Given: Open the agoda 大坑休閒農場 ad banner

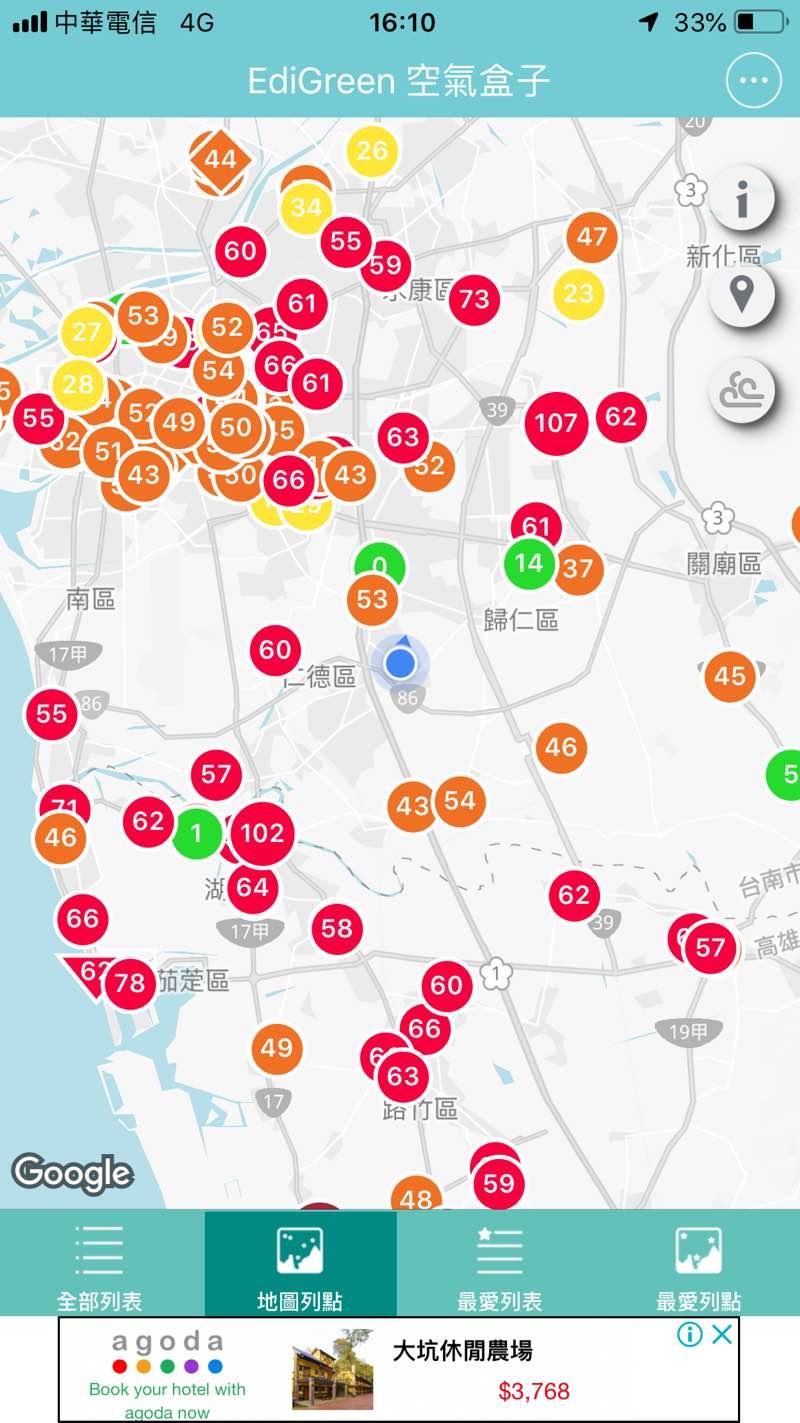Looking at the screenshot, I should pyautogui.click(x=400, y=1368).
